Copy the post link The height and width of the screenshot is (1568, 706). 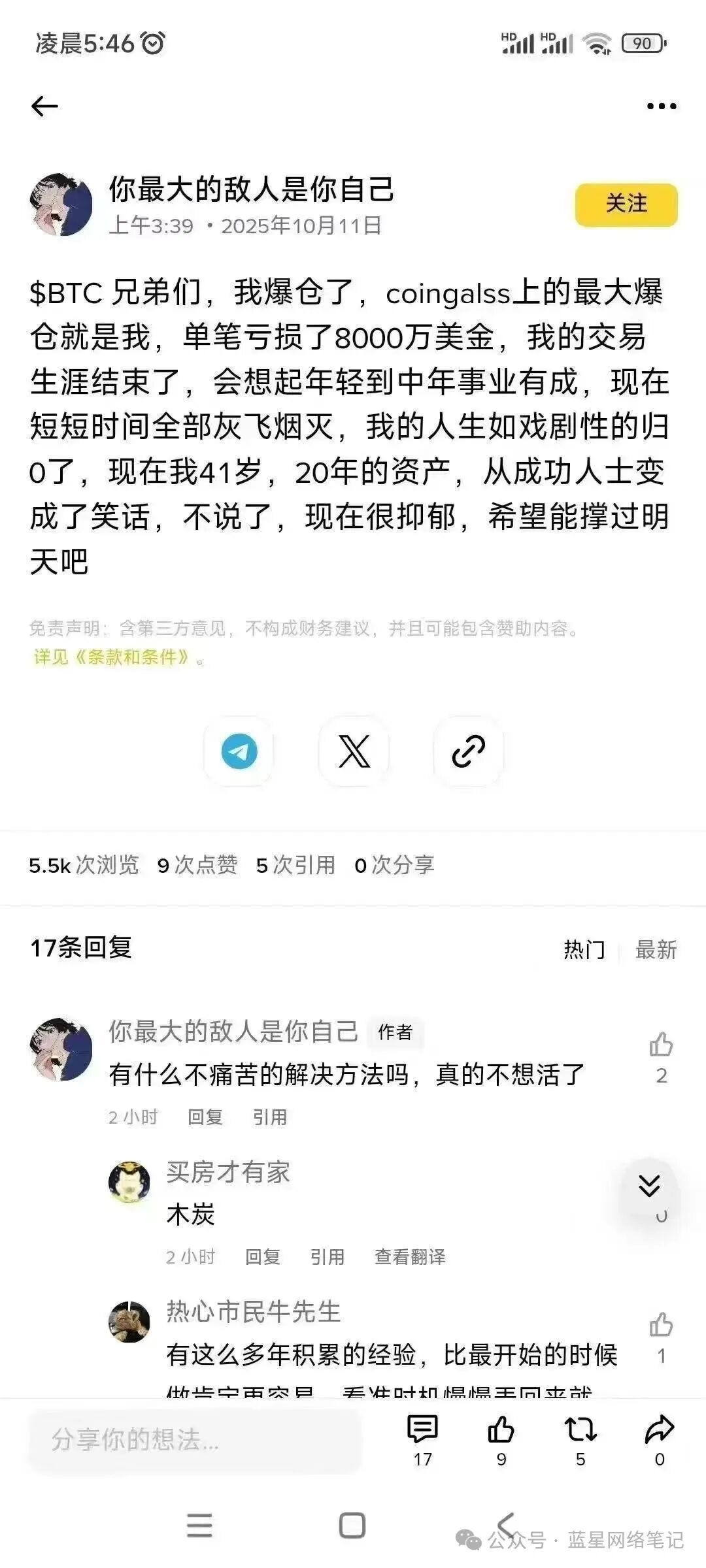click(x=465, y=753)
